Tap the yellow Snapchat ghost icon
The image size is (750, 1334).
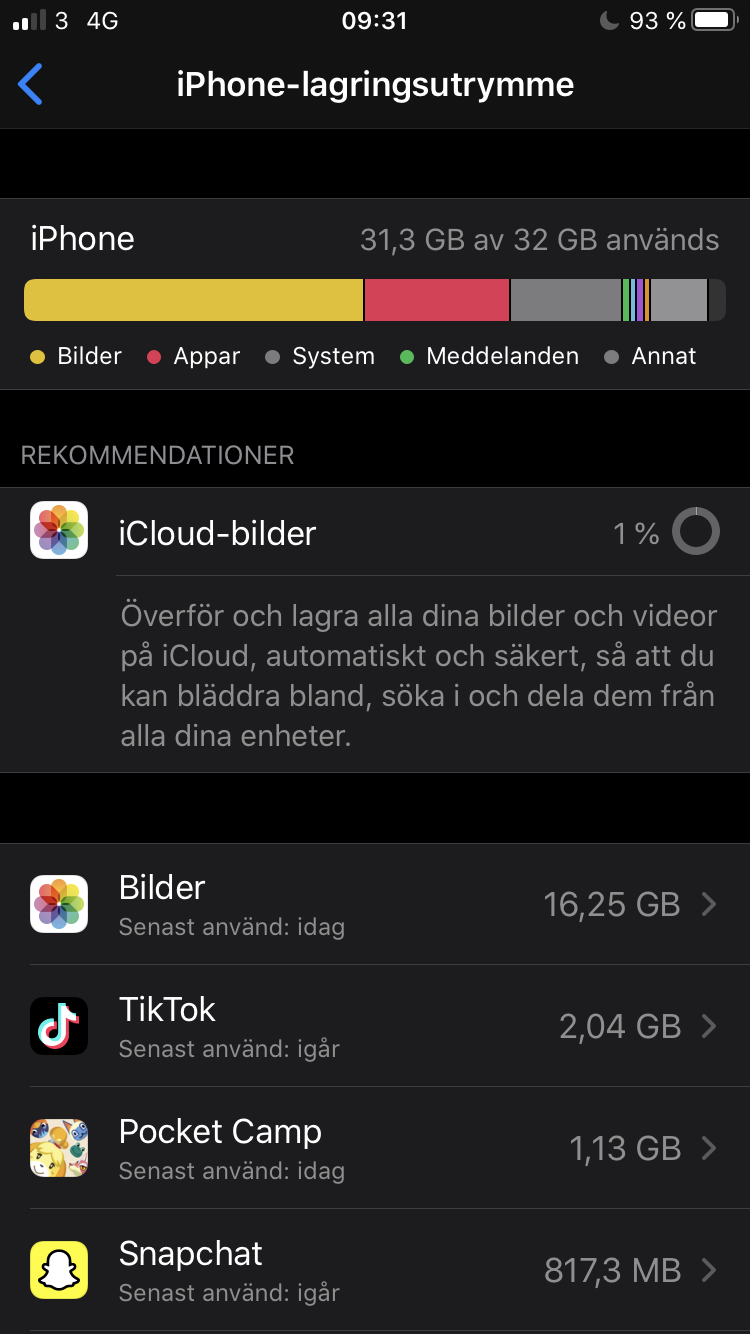click(x=58, y=1269)
